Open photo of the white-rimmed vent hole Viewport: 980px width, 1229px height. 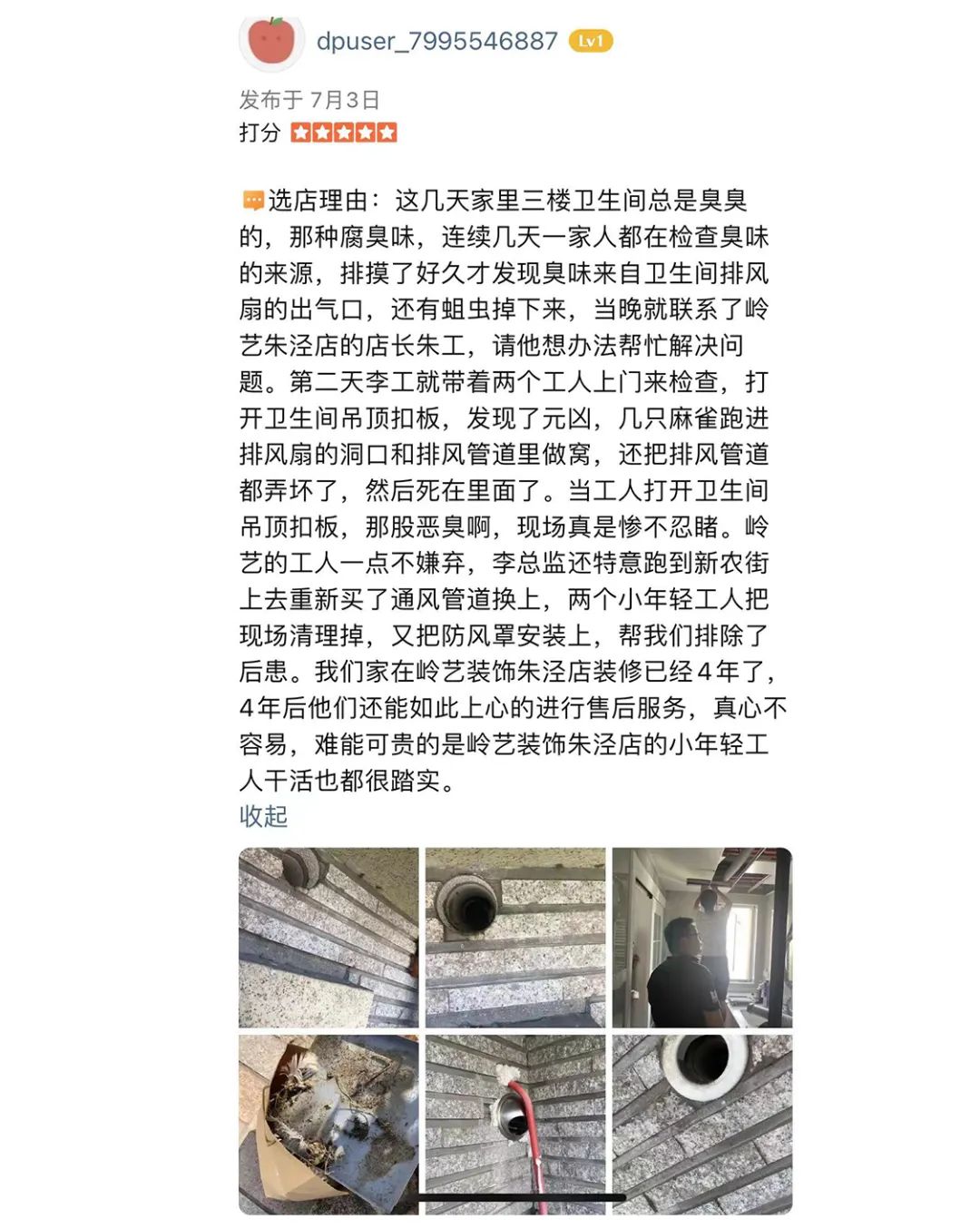pos(701,1124)
